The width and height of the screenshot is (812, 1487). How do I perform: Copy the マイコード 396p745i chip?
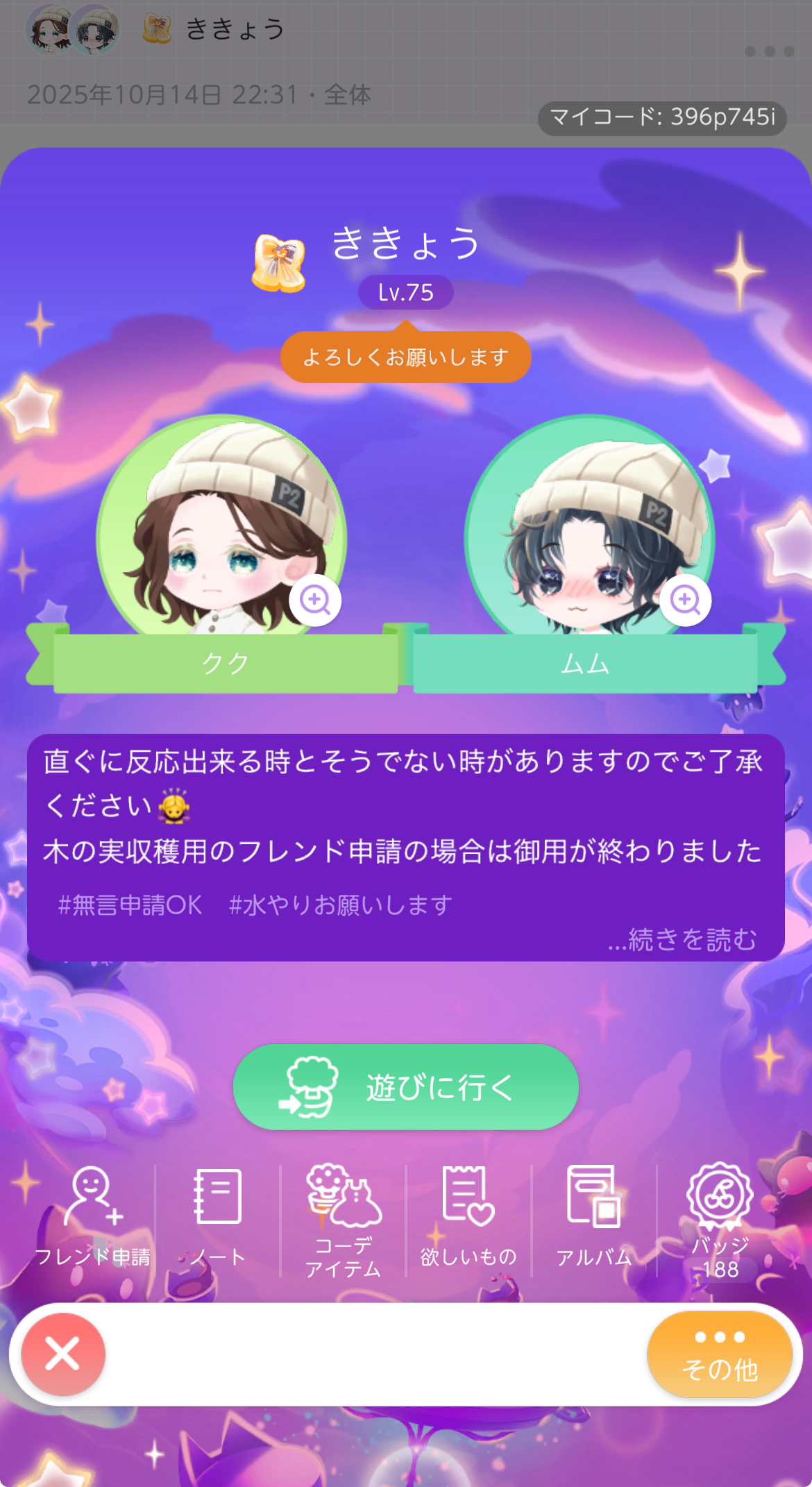[662, 117]
